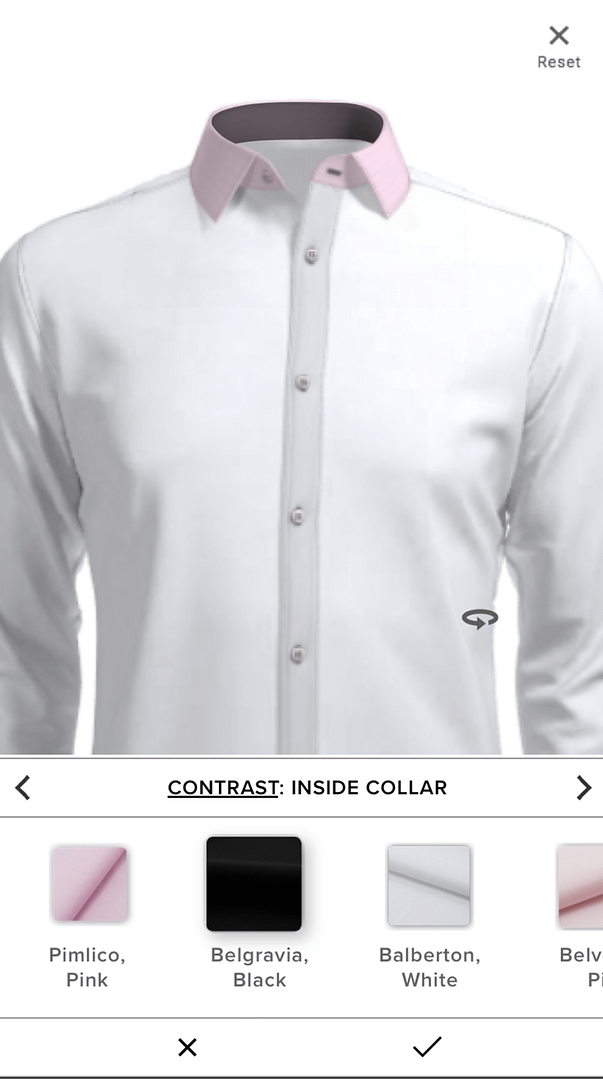Cancel the inside collar selection

[x=187, y=1047]
